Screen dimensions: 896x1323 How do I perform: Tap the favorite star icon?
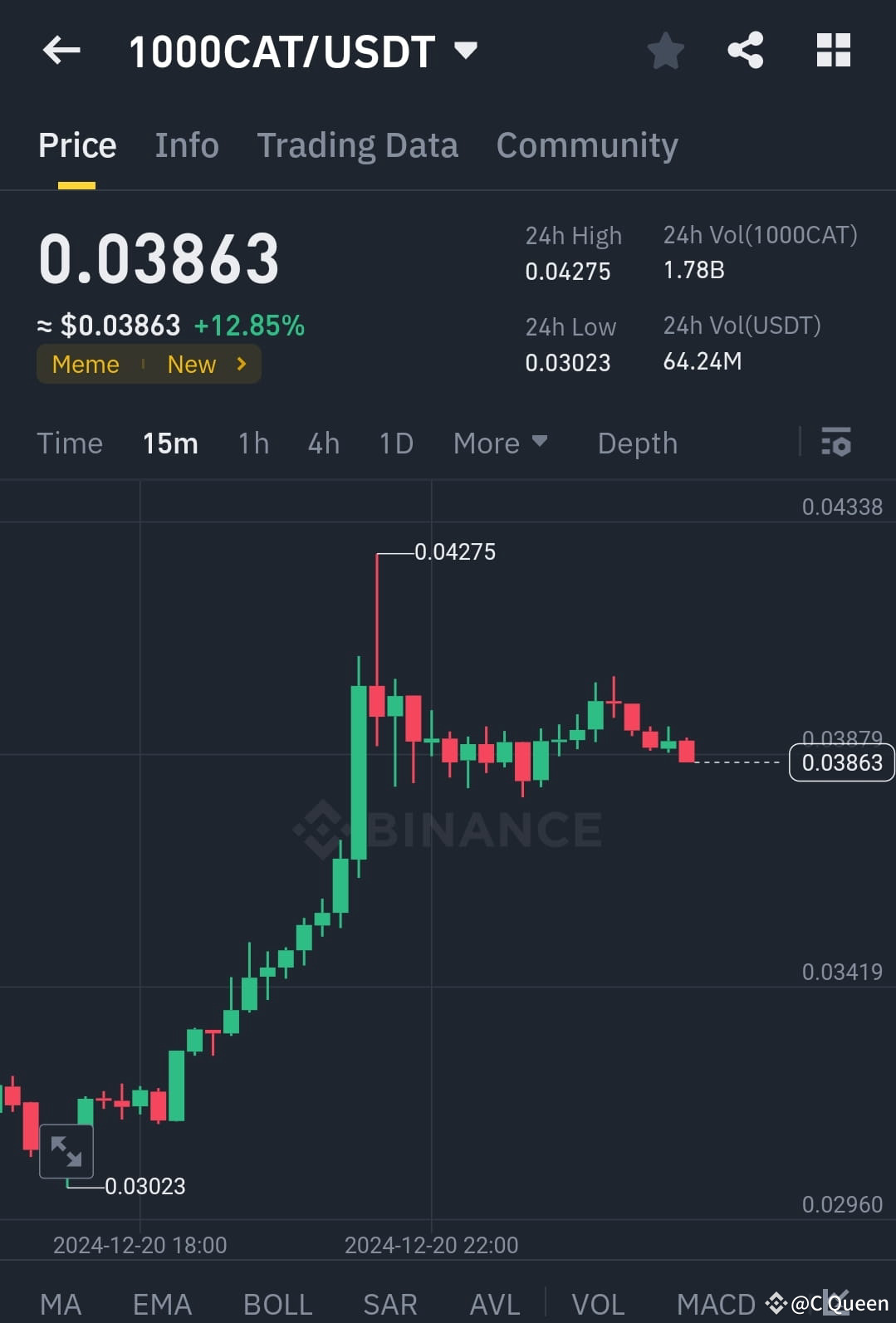(x=665, y=50)
